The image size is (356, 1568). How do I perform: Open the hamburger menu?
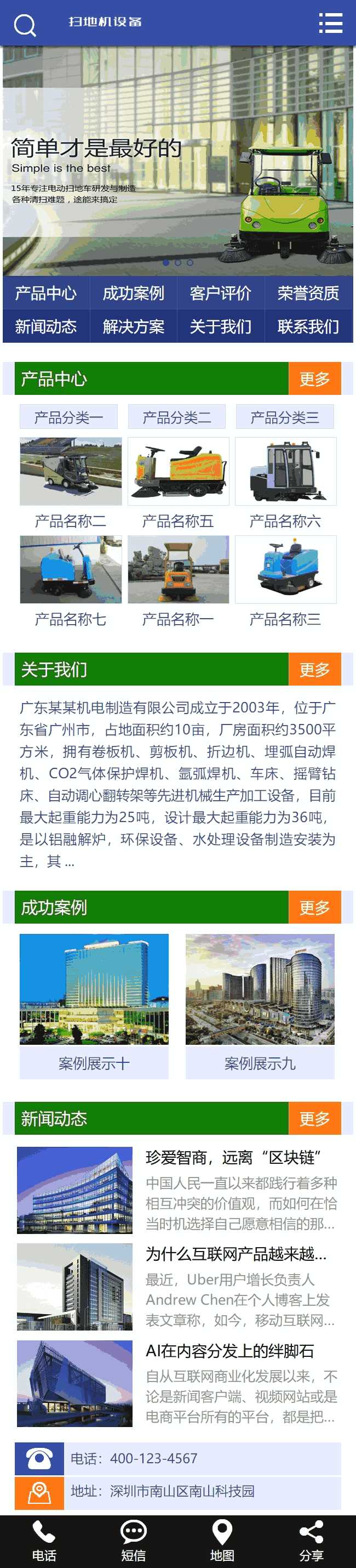coord(330,23)
